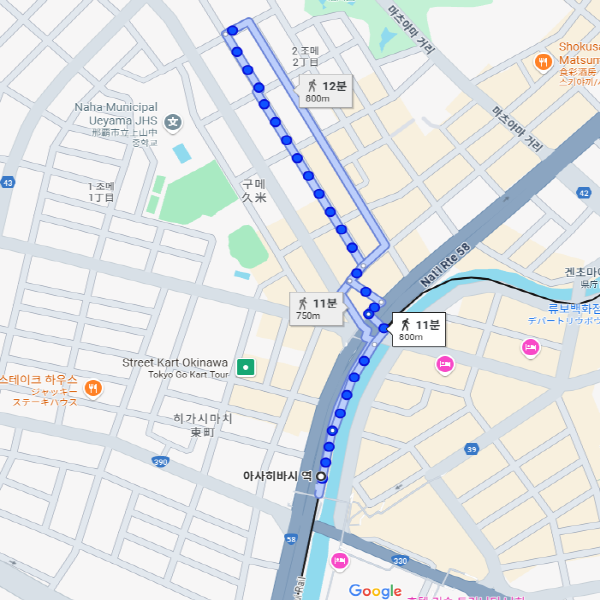This screenshot has height=600, width=600.
Task: Open Naha Municipal Ueyama JHS marker
Action: (x=173, y=123)
